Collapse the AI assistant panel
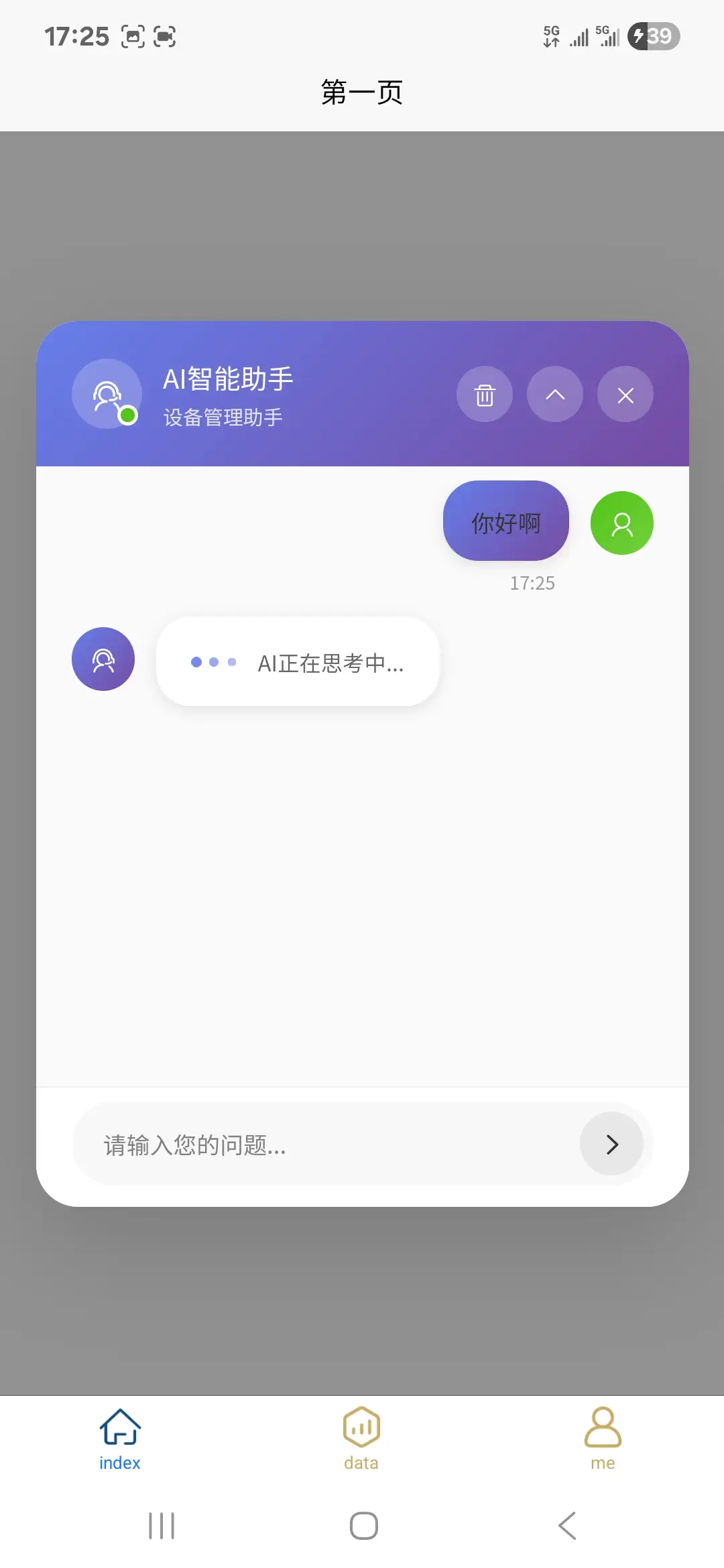The width and height of the screenshot is (724, 1568). [555, 395]
